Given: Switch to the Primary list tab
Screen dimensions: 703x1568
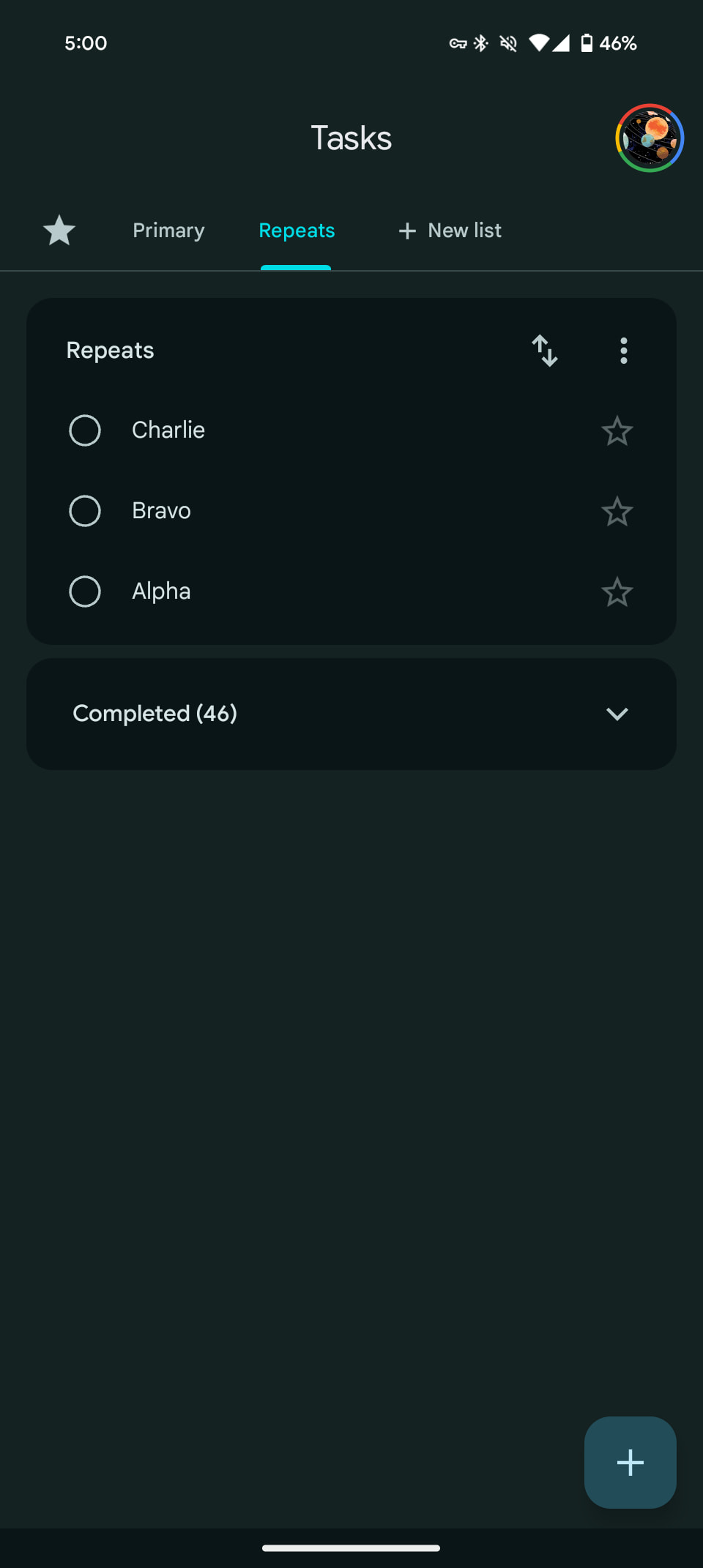Looking at the screenshot, I should coord(168,231).
